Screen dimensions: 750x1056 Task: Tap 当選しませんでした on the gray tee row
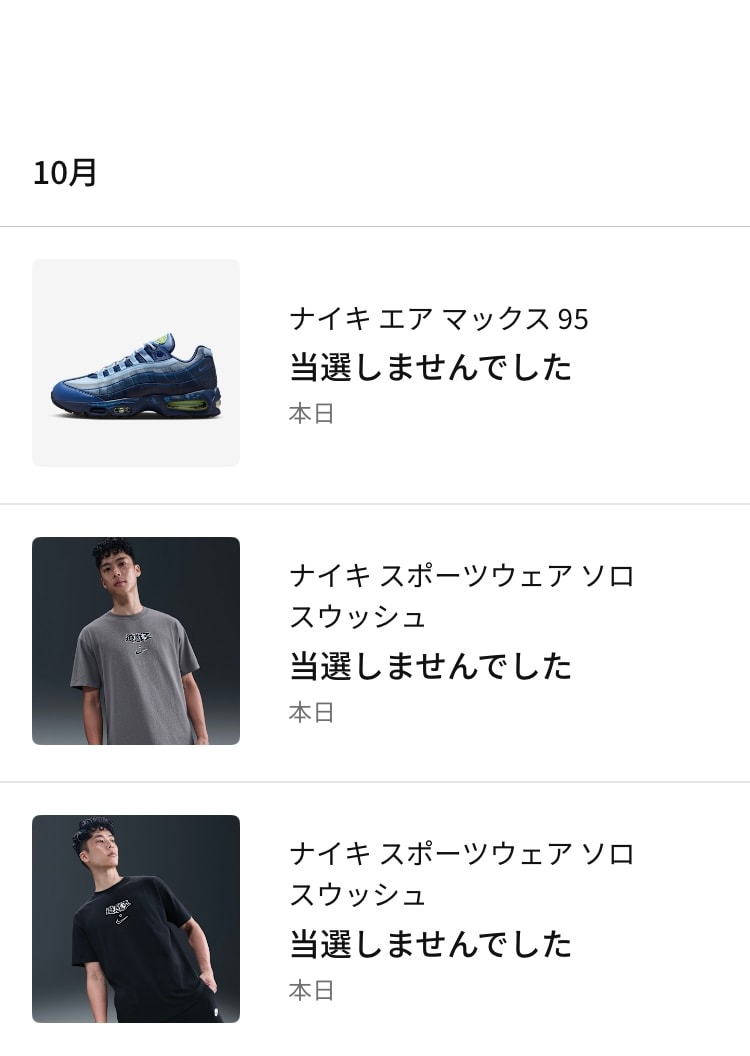pyautogui.click(x=430, y=666)
